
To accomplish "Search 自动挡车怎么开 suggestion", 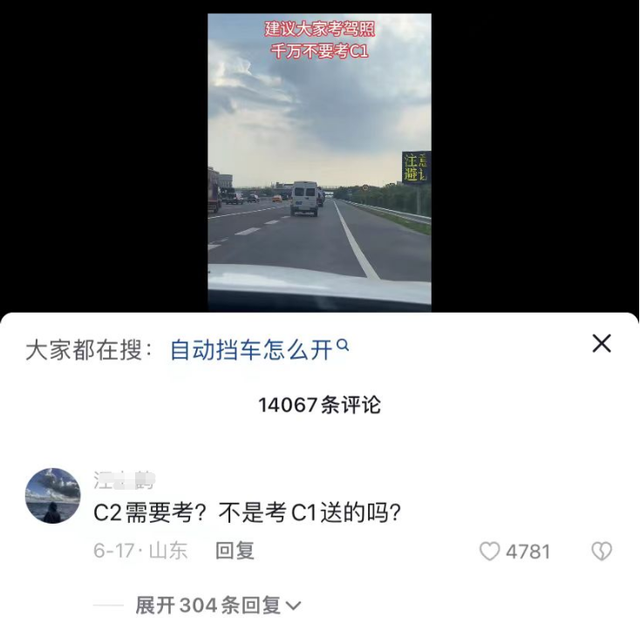I will point(258,350).
